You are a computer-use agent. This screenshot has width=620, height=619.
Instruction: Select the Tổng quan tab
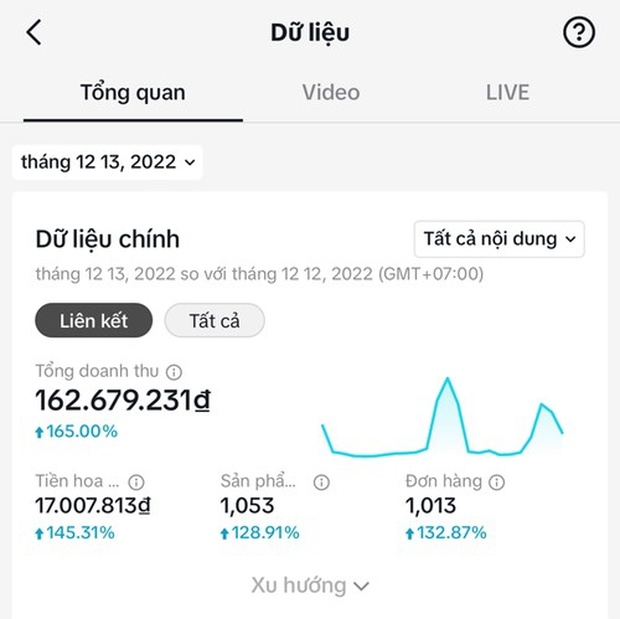click(132, 93)
